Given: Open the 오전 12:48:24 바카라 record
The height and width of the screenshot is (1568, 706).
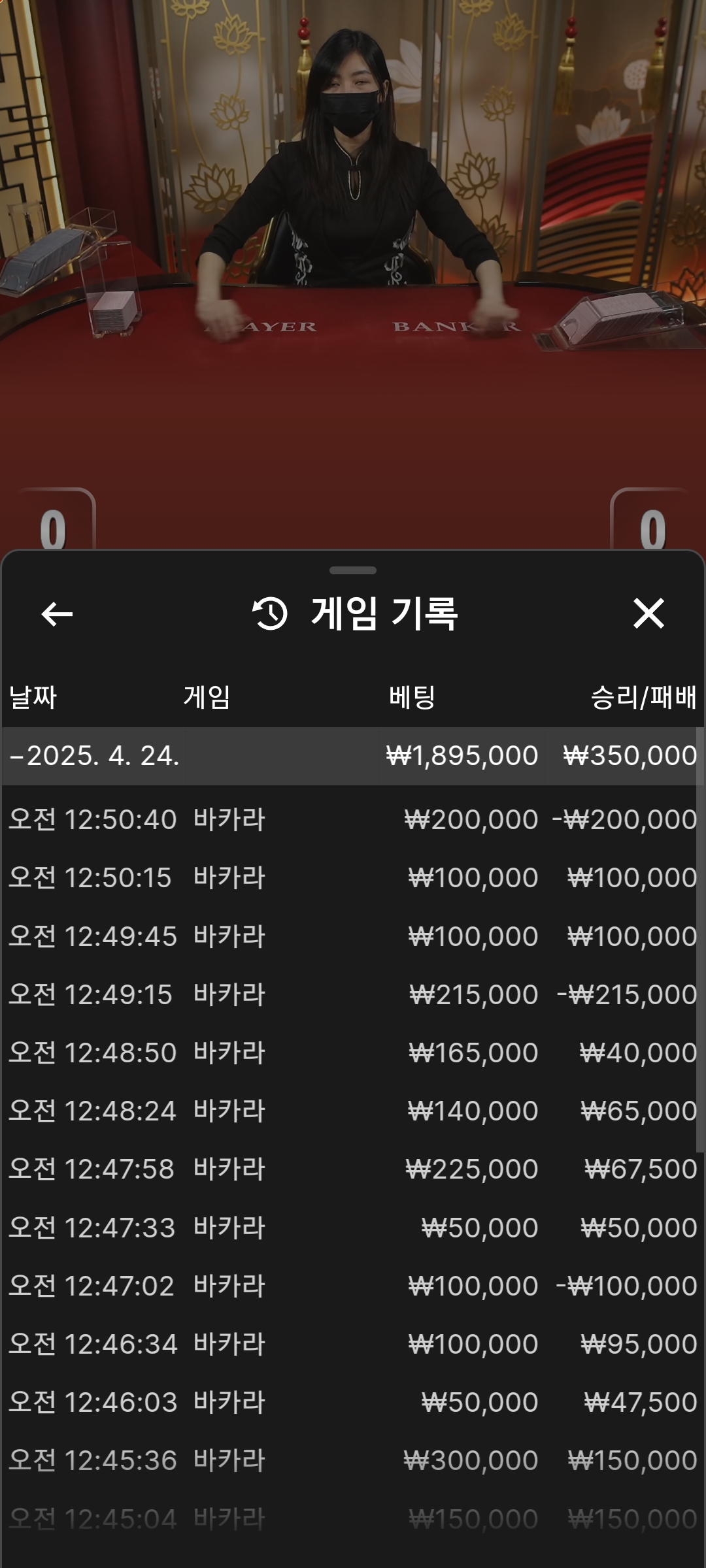Looking at the screenshot, I should tap(353, 1111).
